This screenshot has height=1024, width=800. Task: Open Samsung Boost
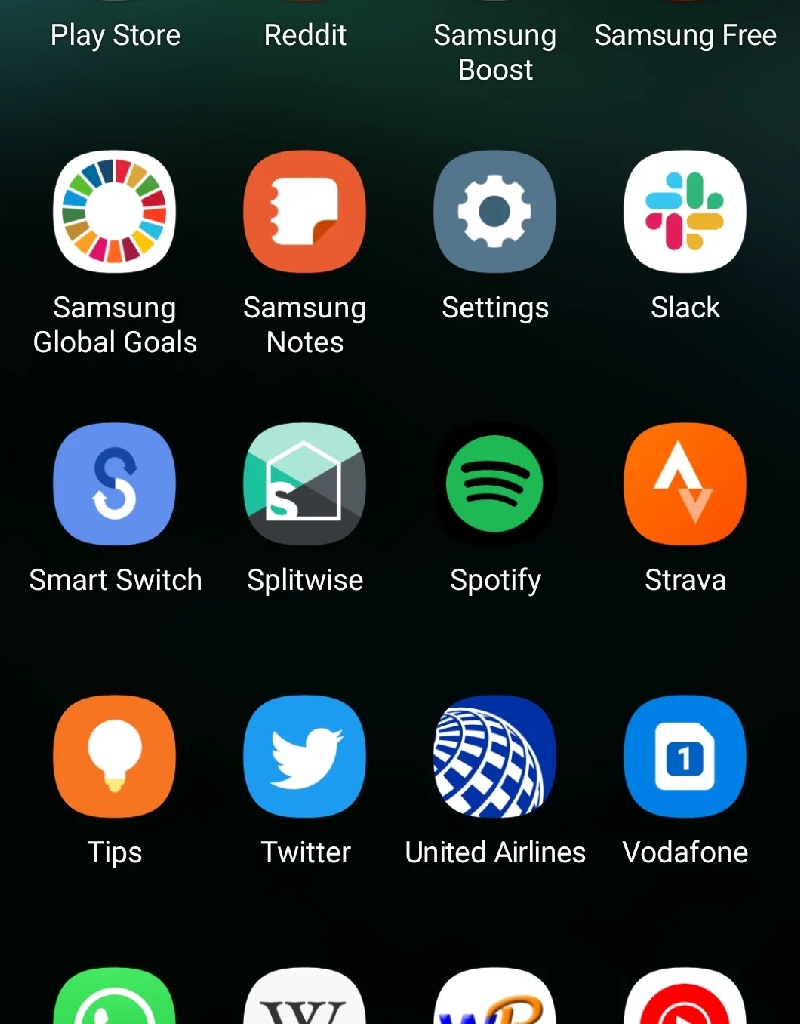coord(495,50)
